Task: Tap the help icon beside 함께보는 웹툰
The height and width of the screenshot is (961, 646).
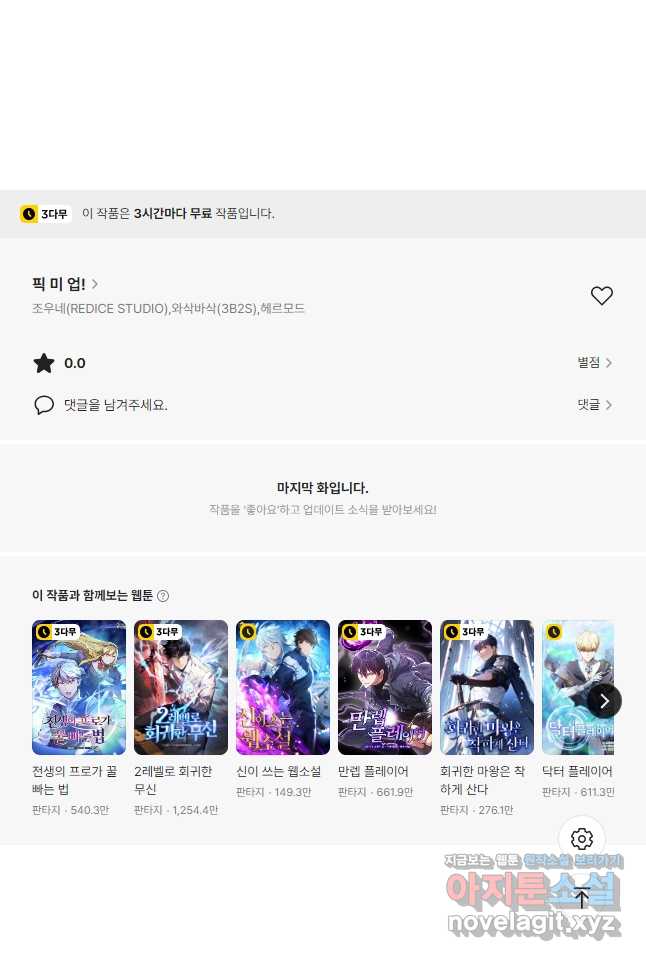Action: (163, 596)
